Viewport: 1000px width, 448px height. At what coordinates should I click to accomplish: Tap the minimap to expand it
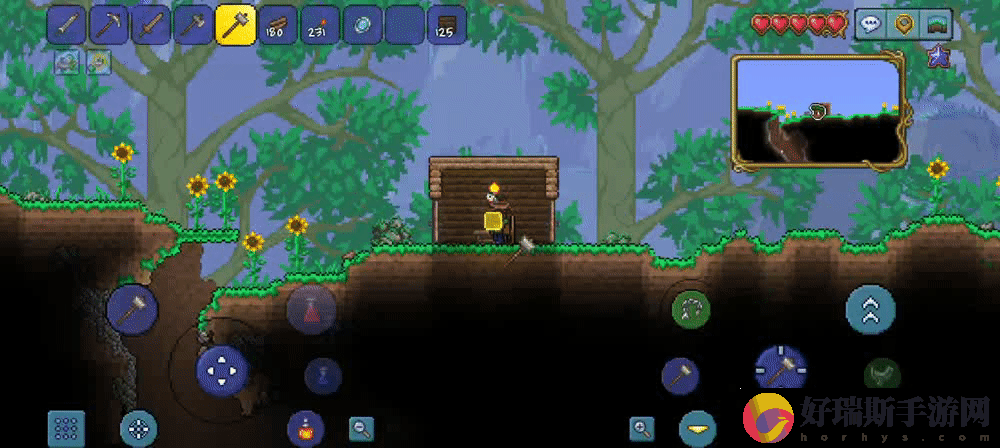[x=818, y=110]
